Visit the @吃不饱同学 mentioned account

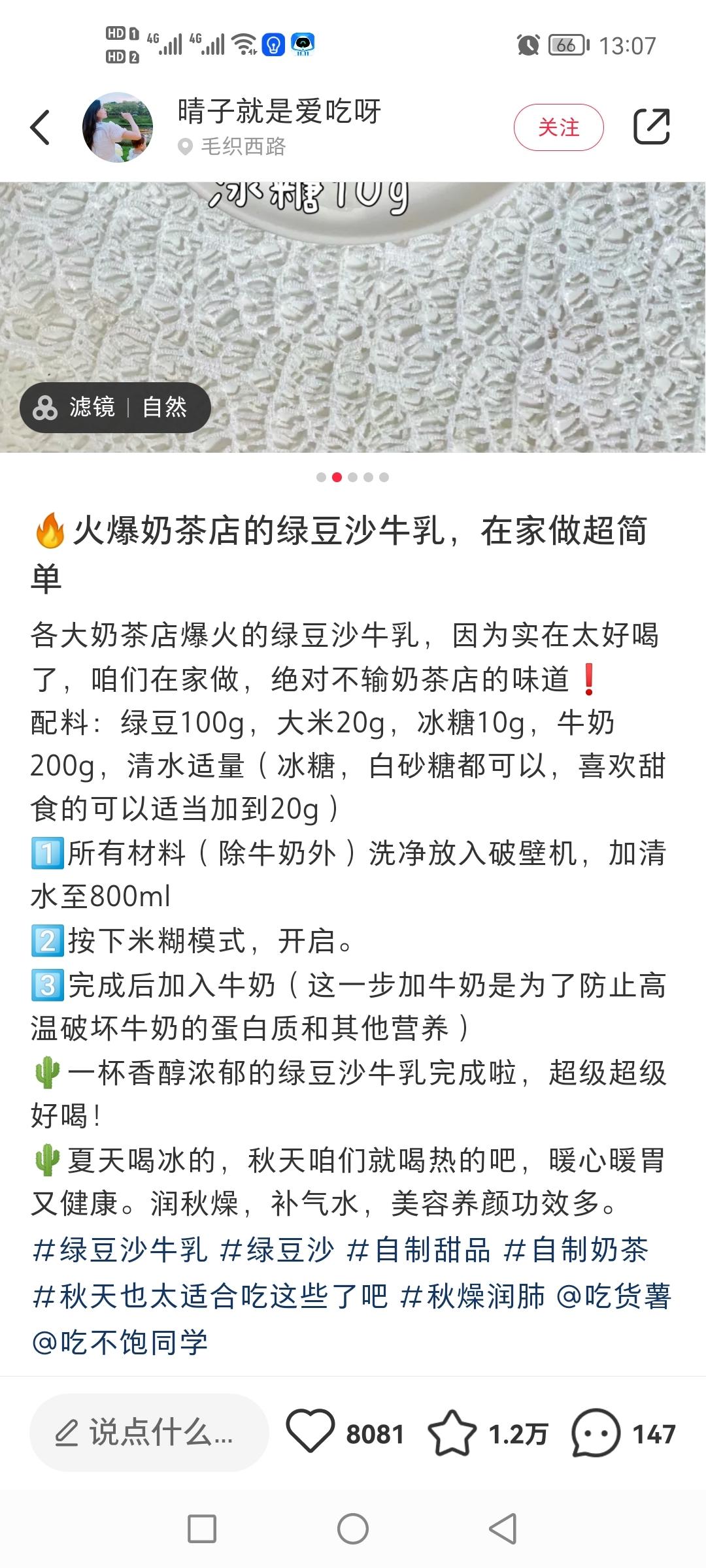(120, 1342)
